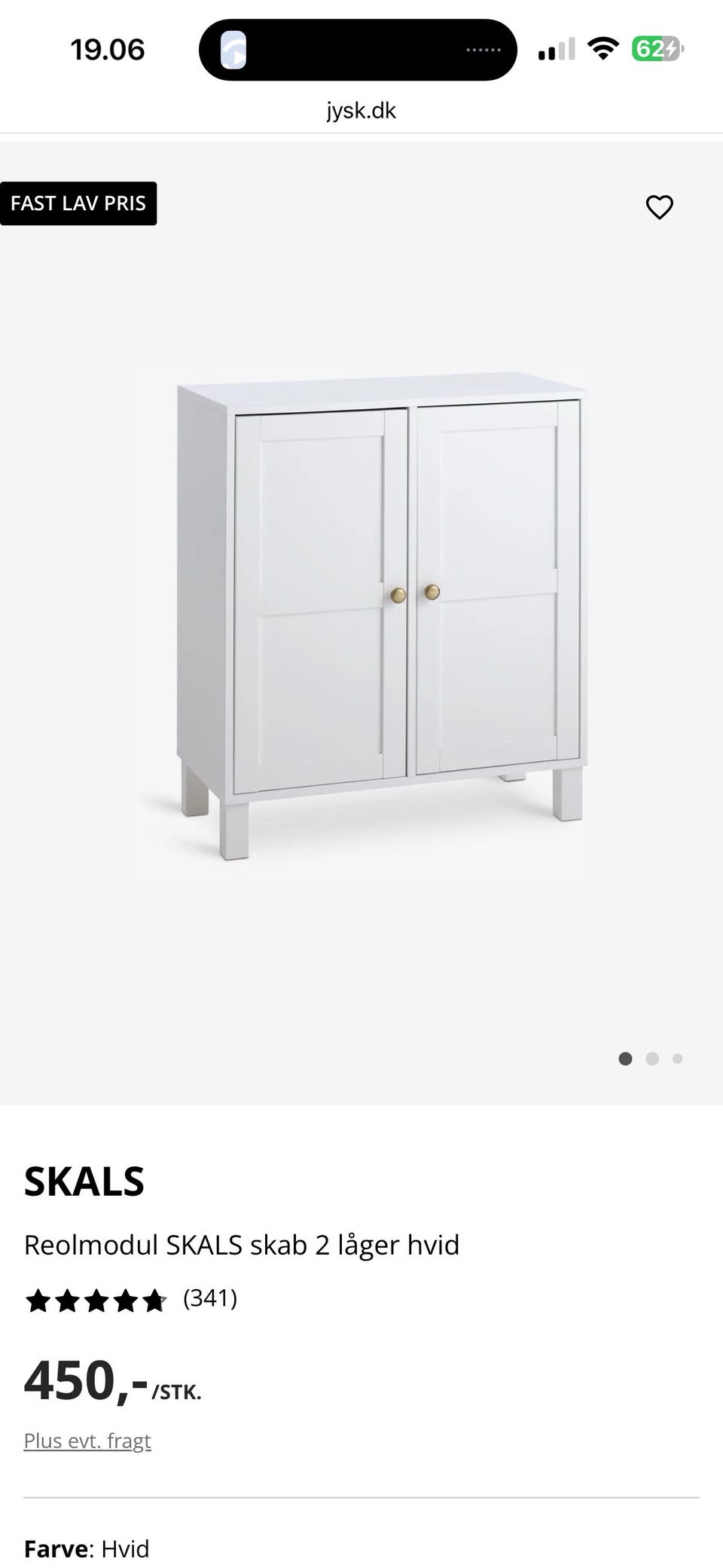This screenshot has width=723, height=1568.
Task: Open the SKALS cabinet product photo
Action: tap(361, 623)
